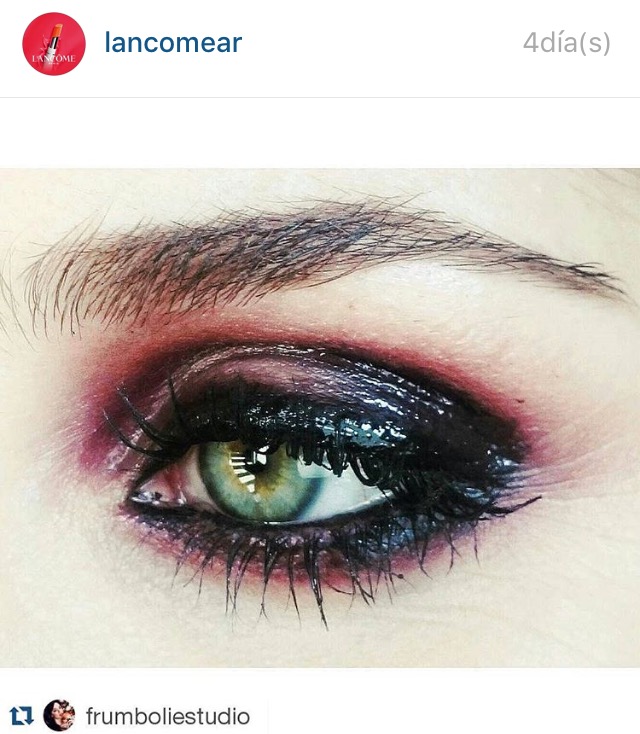
Task: Open the frumboliestudio repost credit
Action: [x=167, y=716]
